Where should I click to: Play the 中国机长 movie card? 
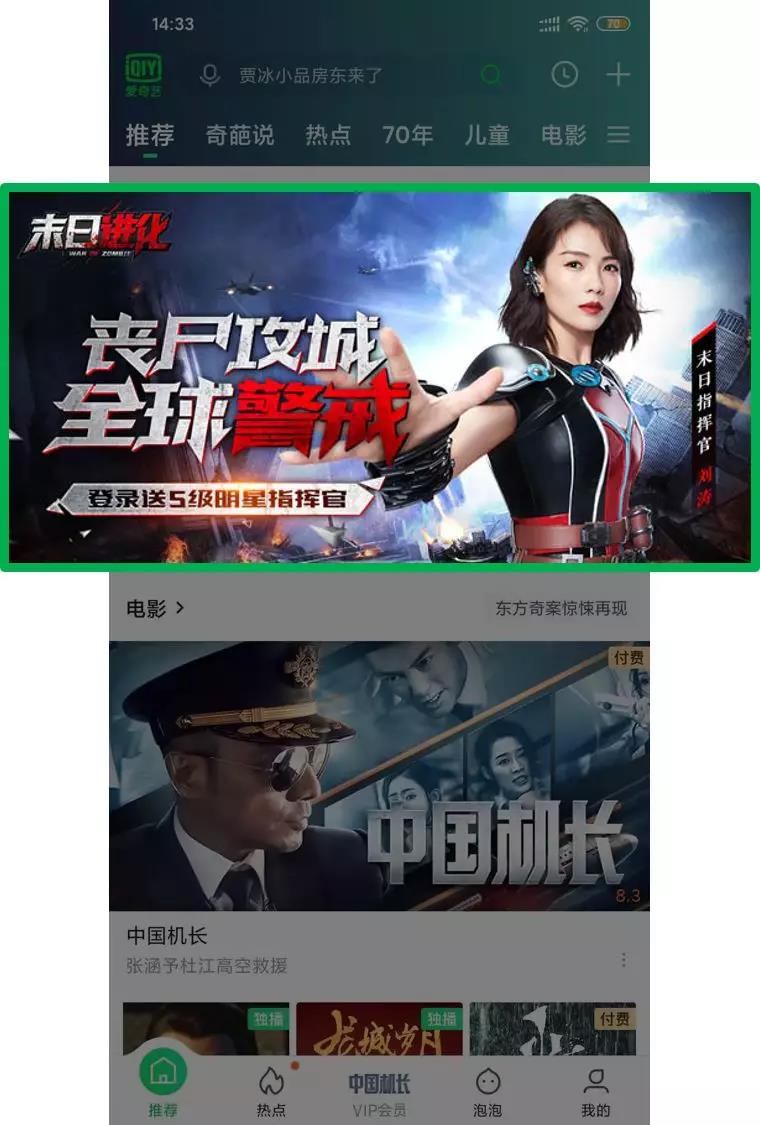[x=379, y=775]
